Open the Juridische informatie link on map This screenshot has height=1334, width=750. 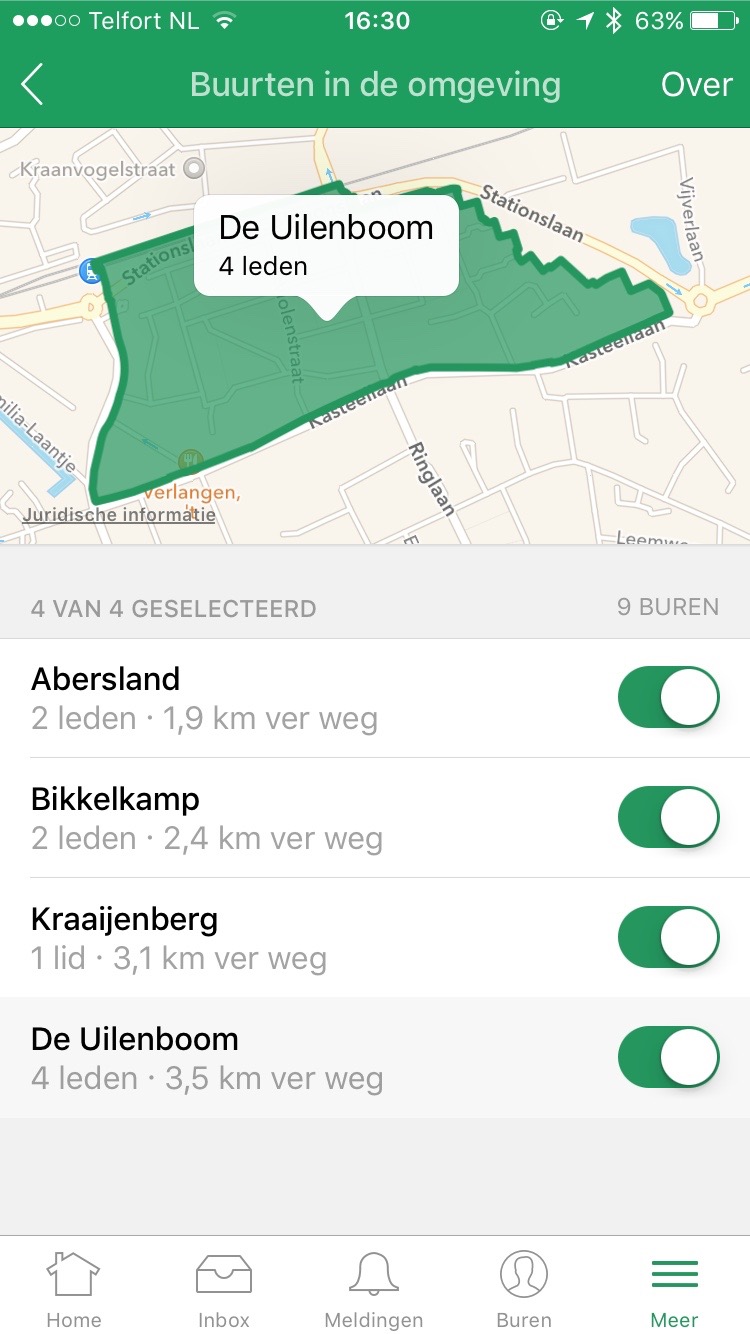(x=119, y=515)
